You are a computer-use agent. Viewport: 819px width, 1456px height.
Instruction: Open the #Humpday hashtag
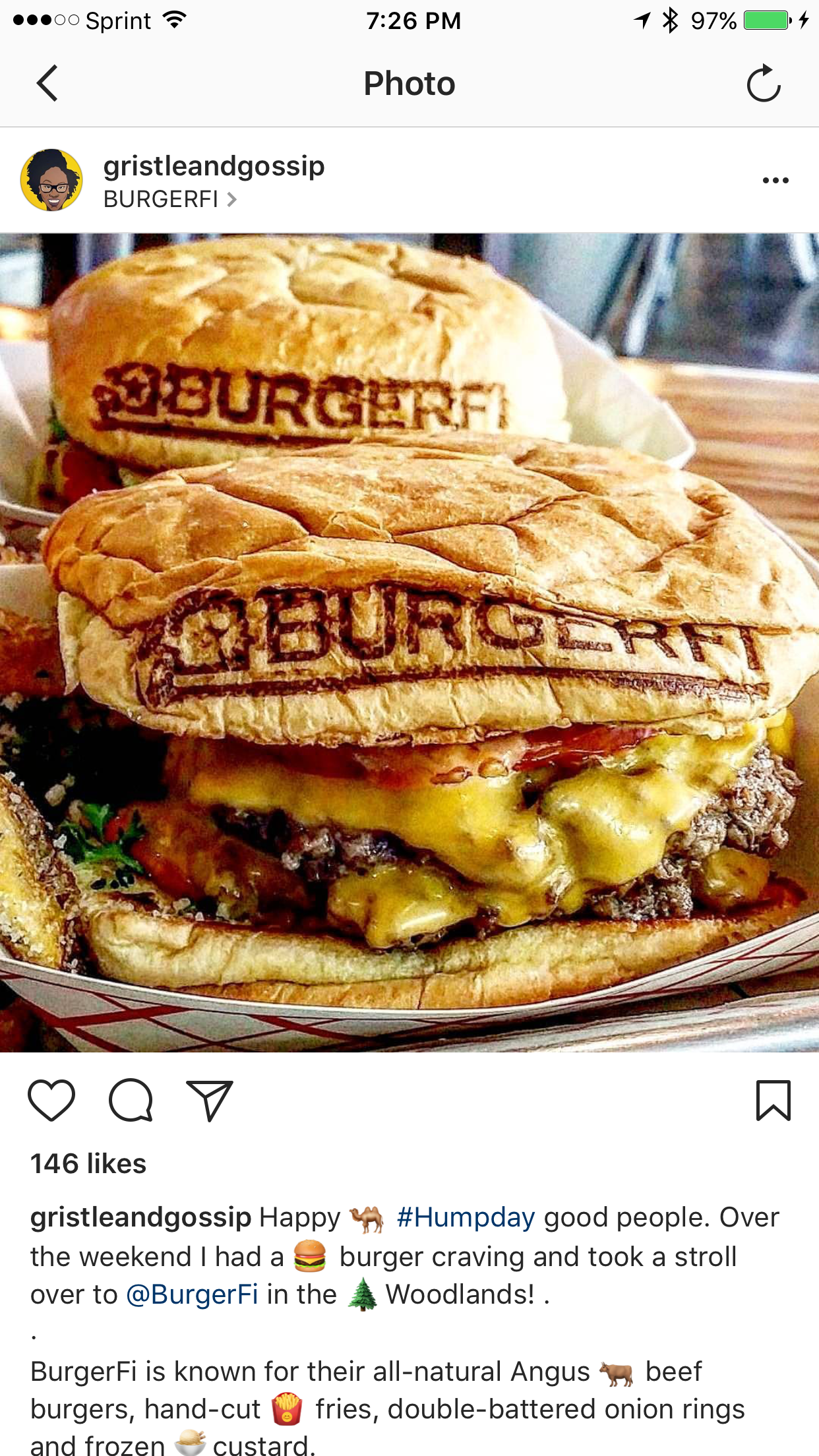click(466, 1217)
